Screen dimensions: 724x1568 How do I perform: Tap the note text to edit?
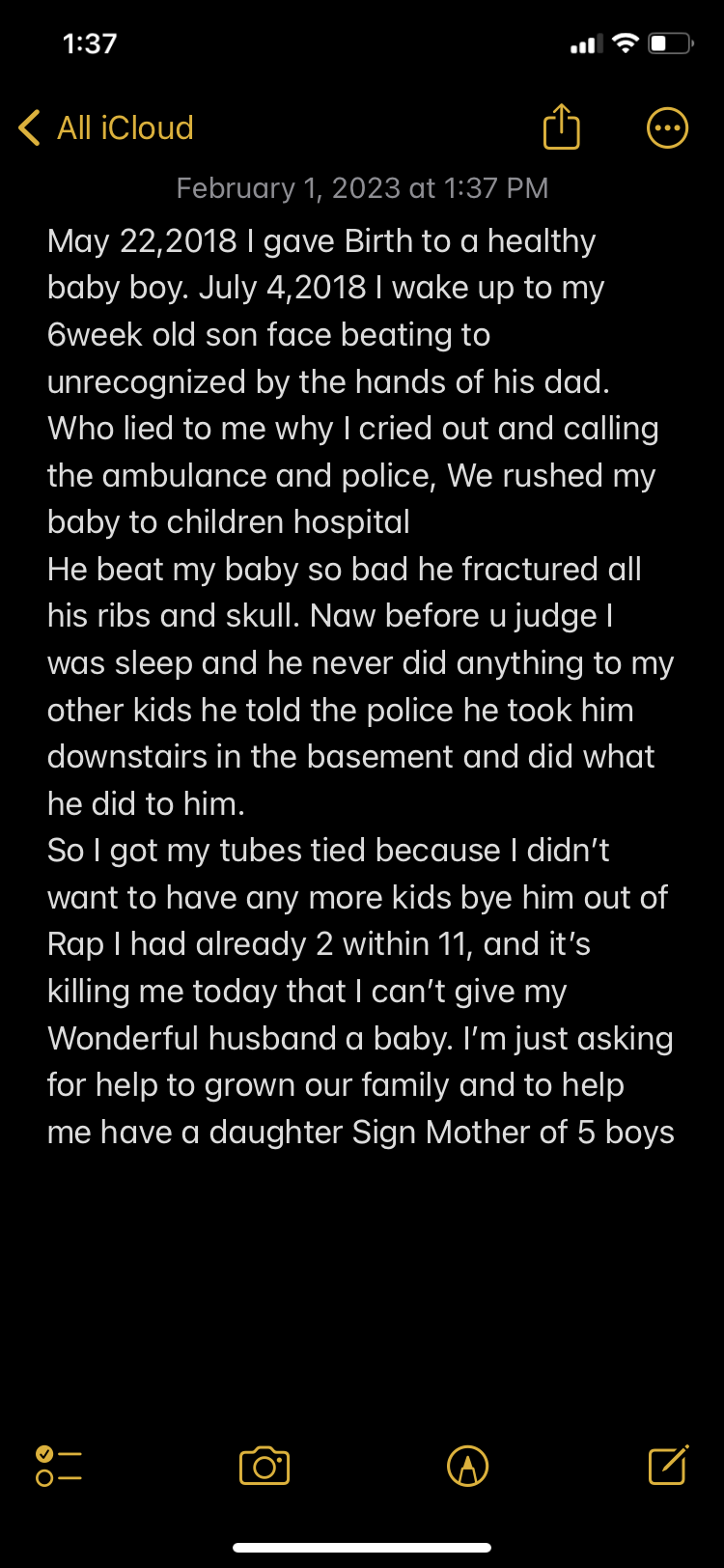click(361, 686)
